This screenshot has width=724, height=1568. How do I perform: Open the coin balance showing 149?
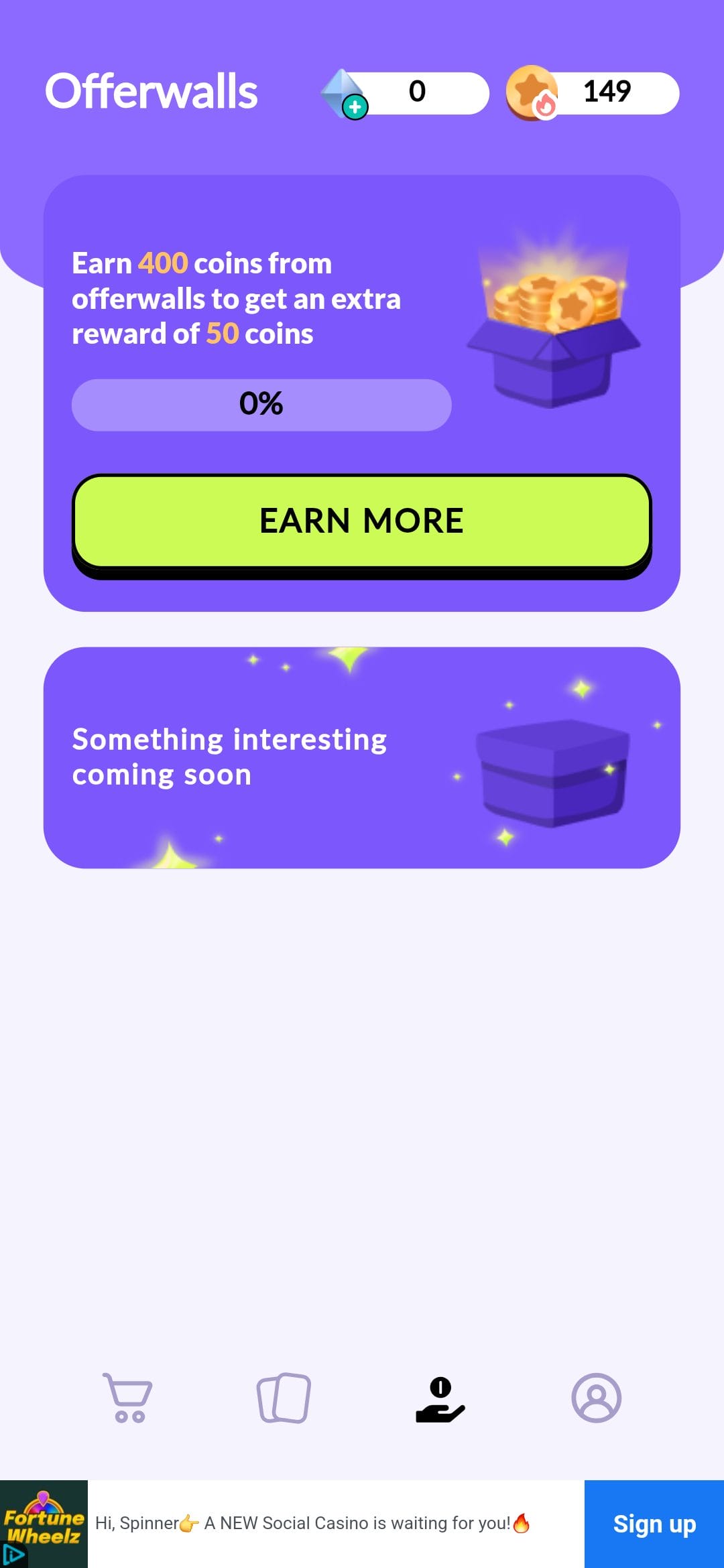(x=593, y=92)
